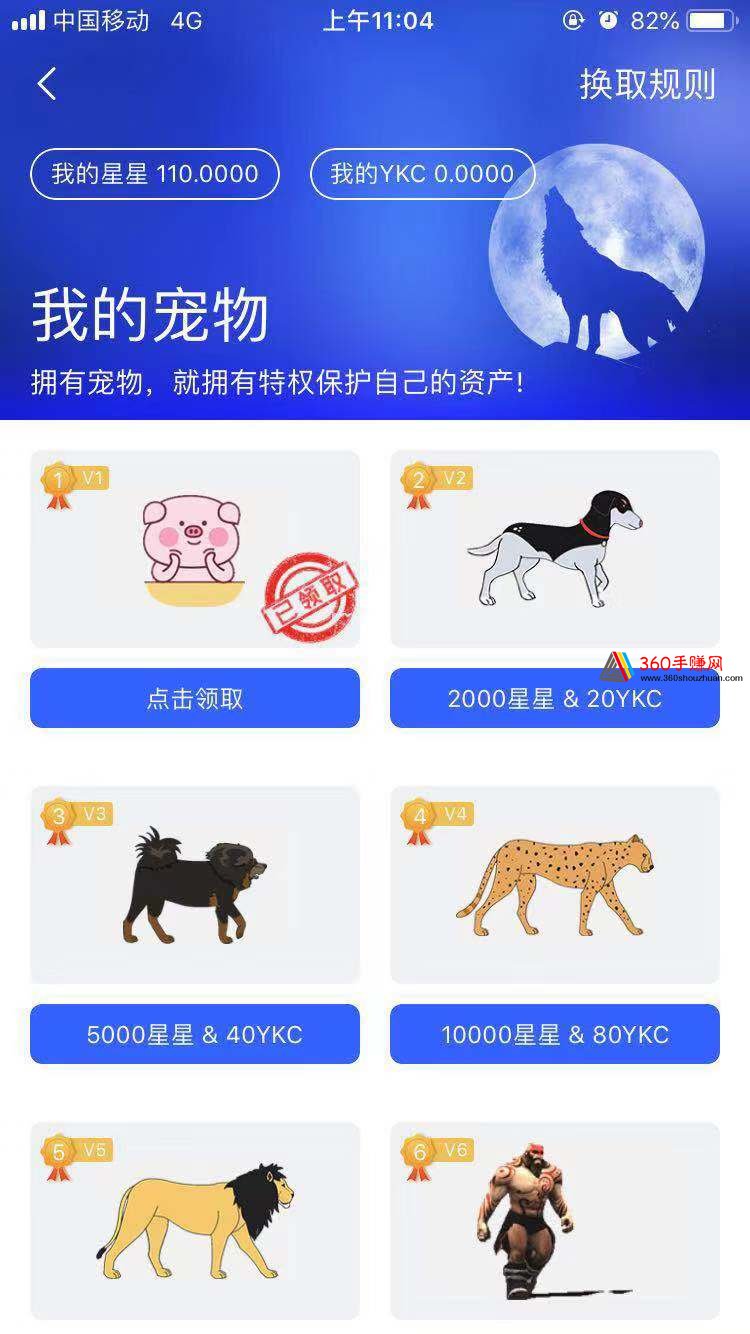Redeem V2 dog for 2000星星 & 20YKC

click(x=554, y=698)
